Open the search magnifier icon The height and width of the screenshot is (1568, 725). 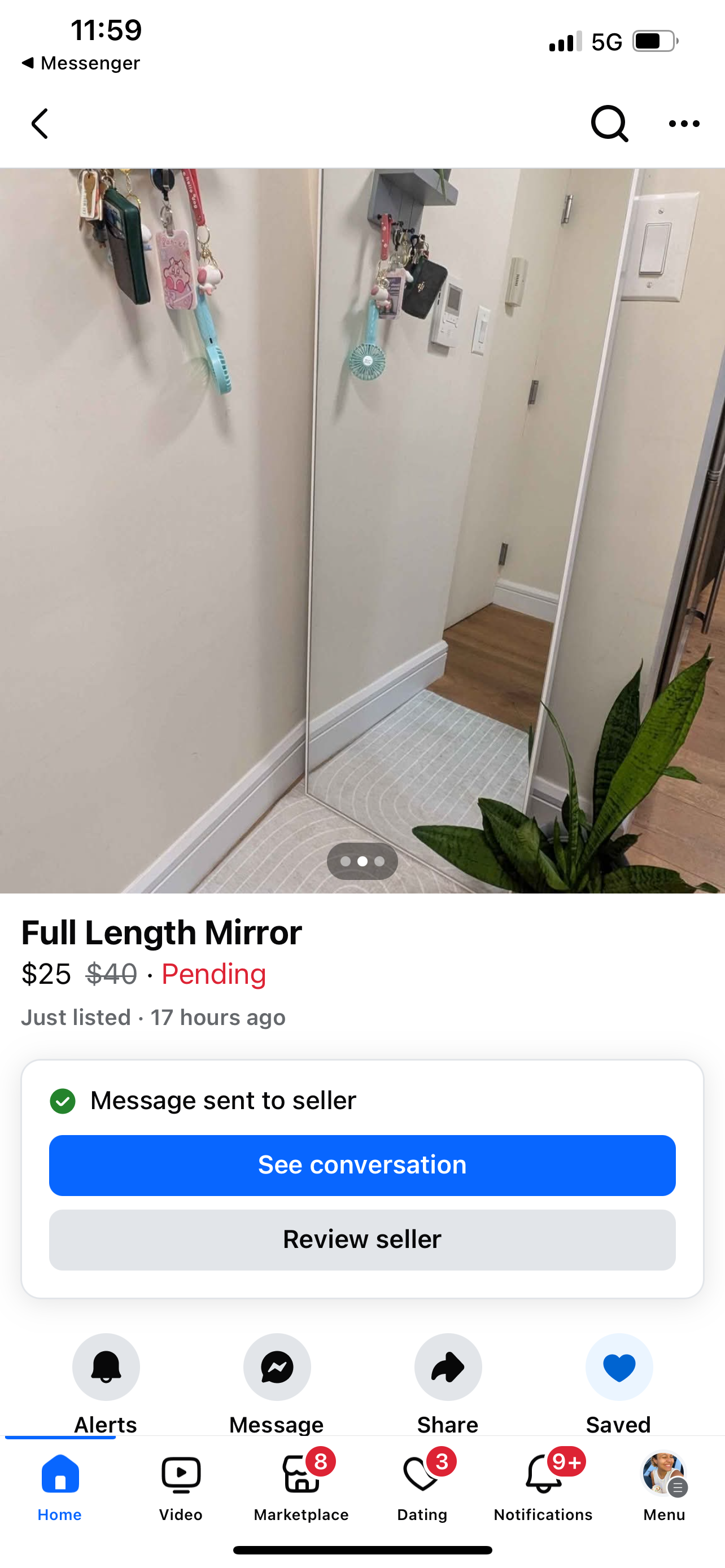[609, 124]
